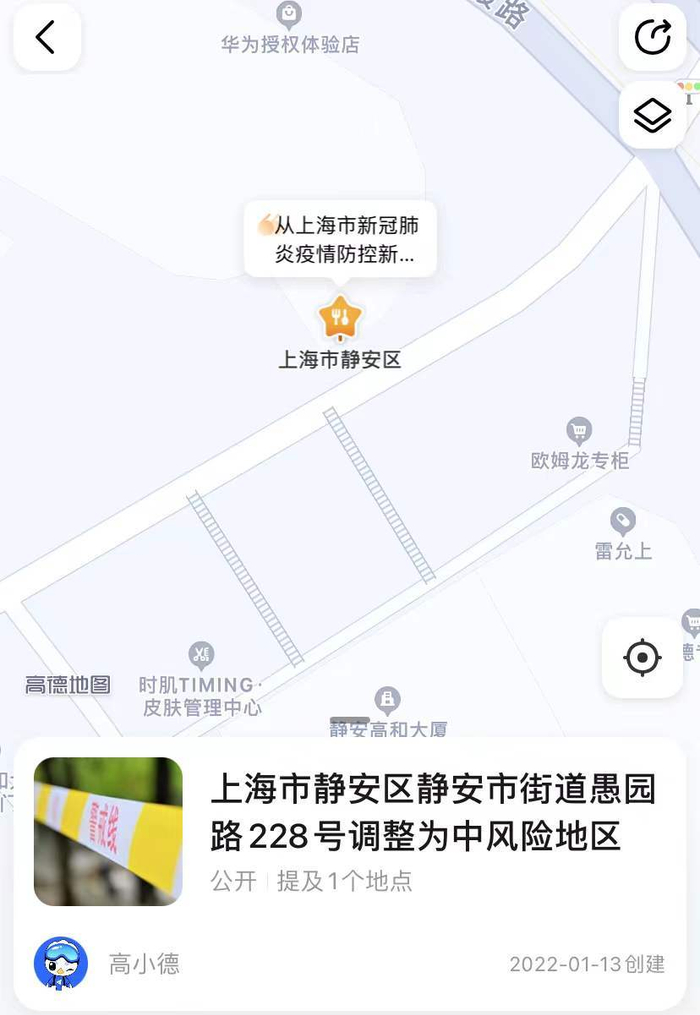700x1015 pixels.
Task: Open the map layers selector
Action: click(x=652, y=115)
